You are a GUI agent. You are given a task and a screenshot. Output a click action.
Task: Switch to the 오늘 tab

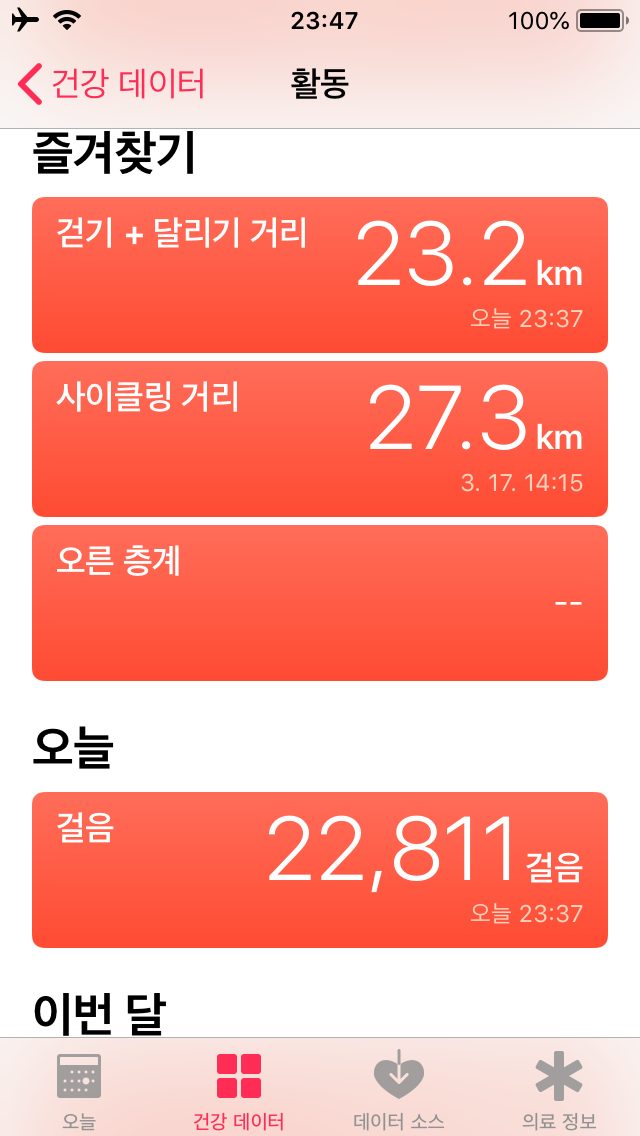[79, 1090]
